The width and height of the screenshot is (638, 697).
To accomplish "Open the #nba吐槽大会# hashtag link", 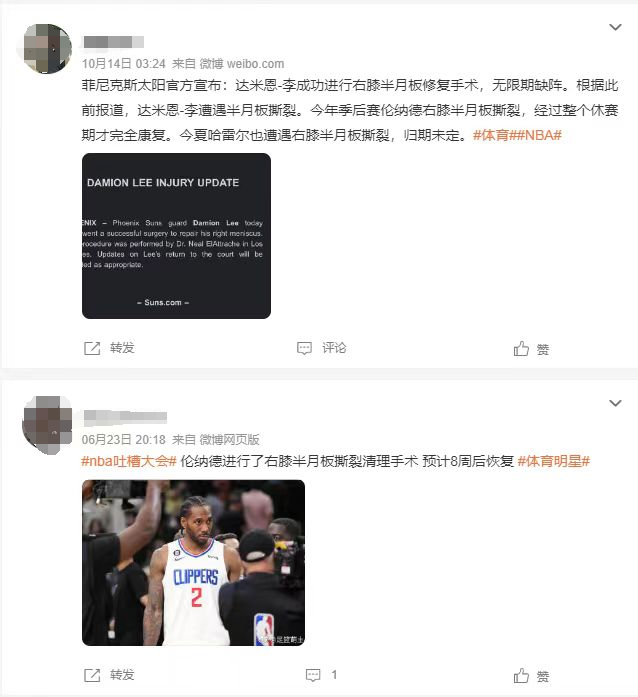I will [128, 461].
